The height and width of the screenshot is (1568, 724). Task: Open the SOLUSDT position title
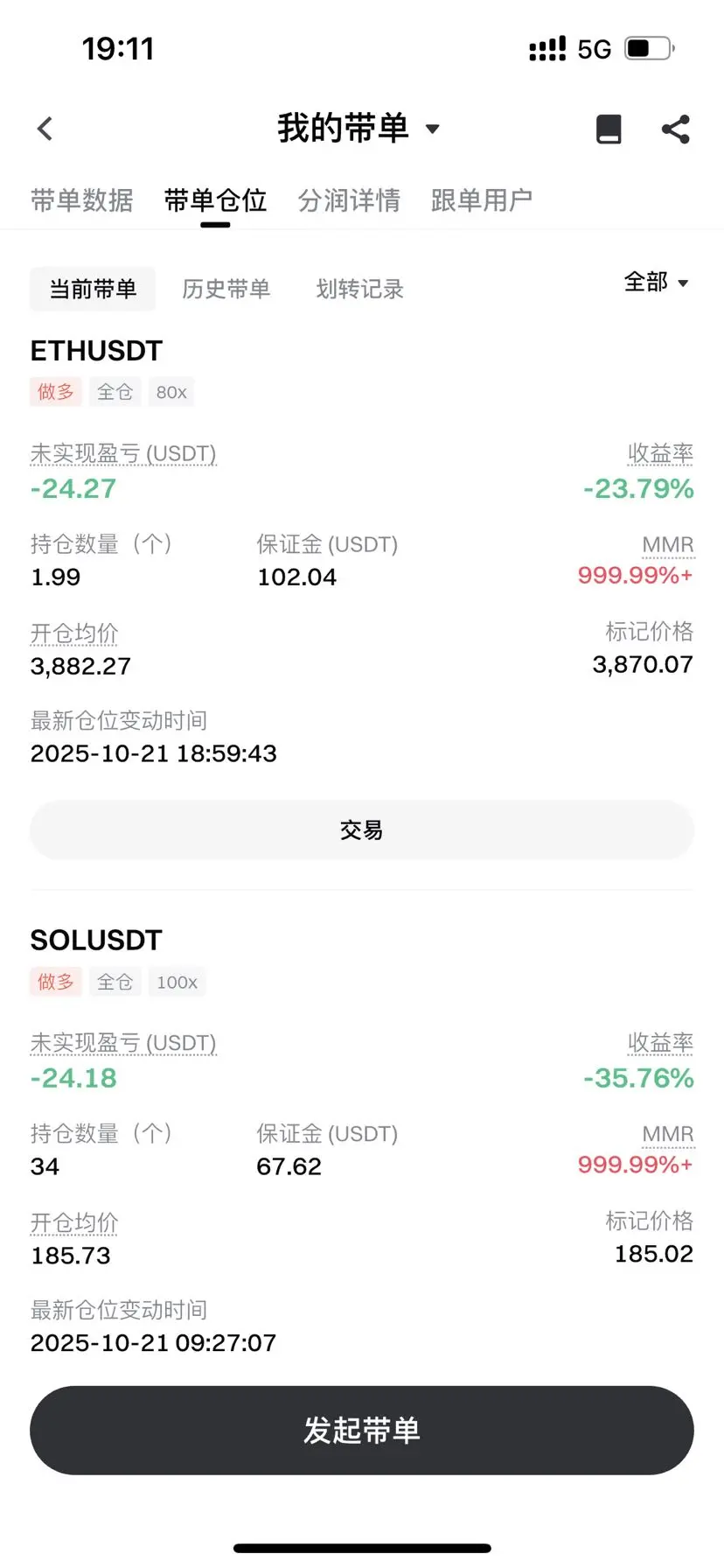96,940
